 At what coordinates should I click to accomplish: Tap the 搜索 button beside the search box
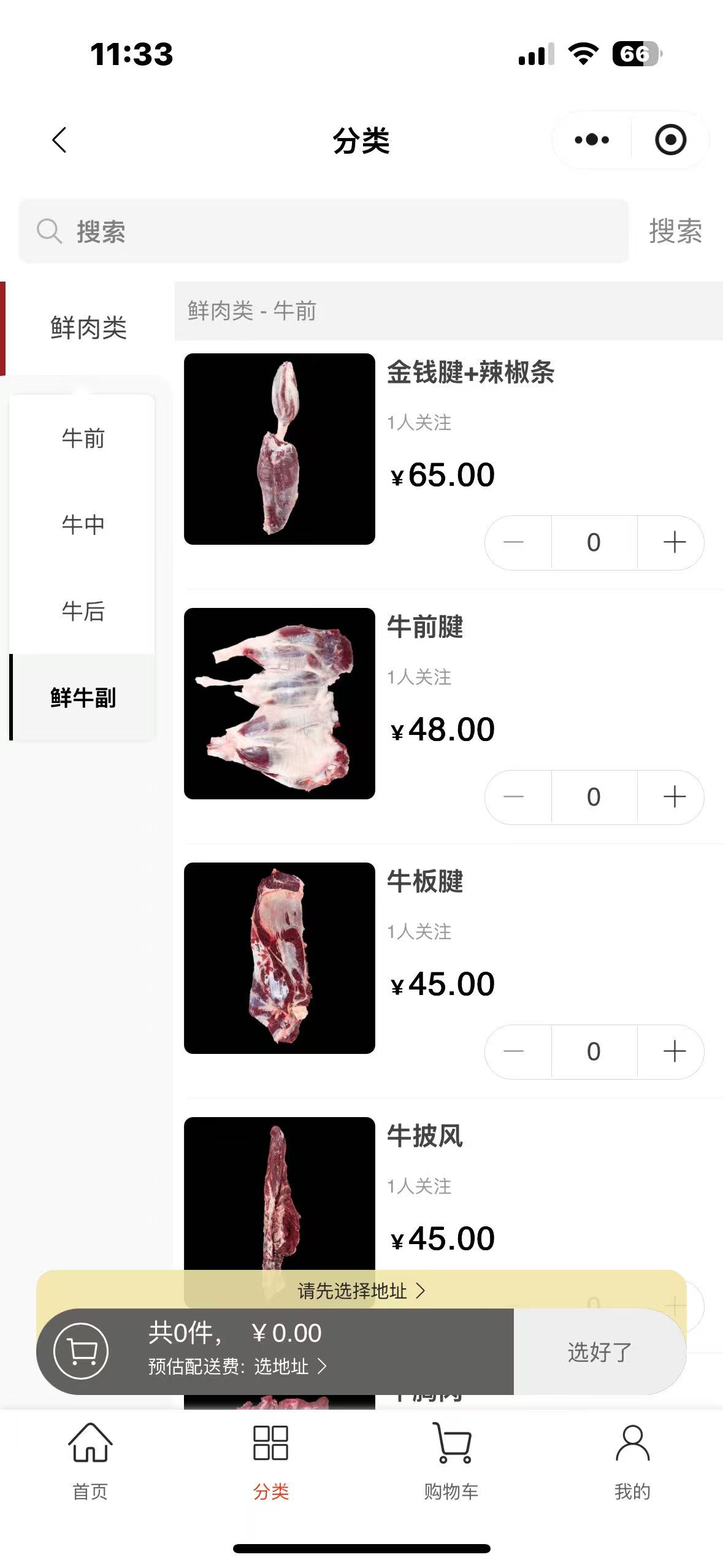pyautogui.click(x=675, y=231)
